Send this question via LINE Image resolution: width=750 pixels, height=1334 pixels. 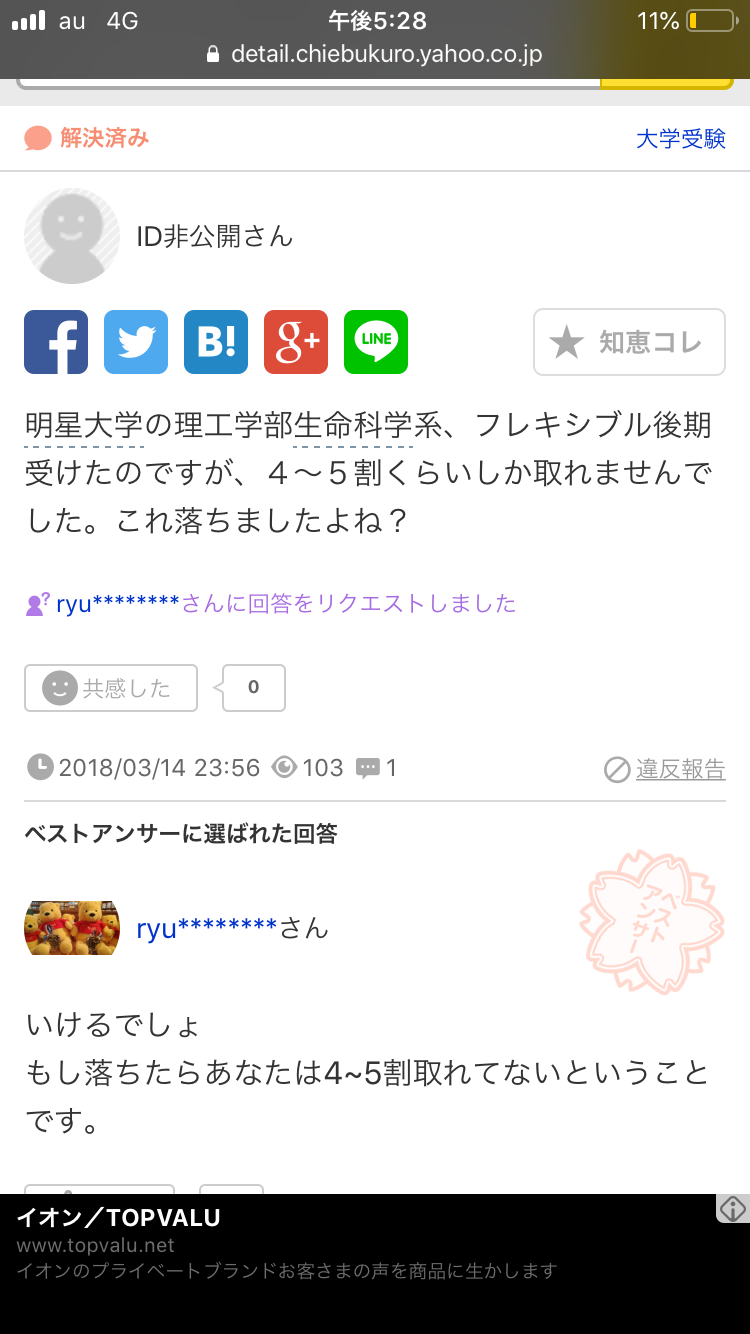[x=376, y=342]
